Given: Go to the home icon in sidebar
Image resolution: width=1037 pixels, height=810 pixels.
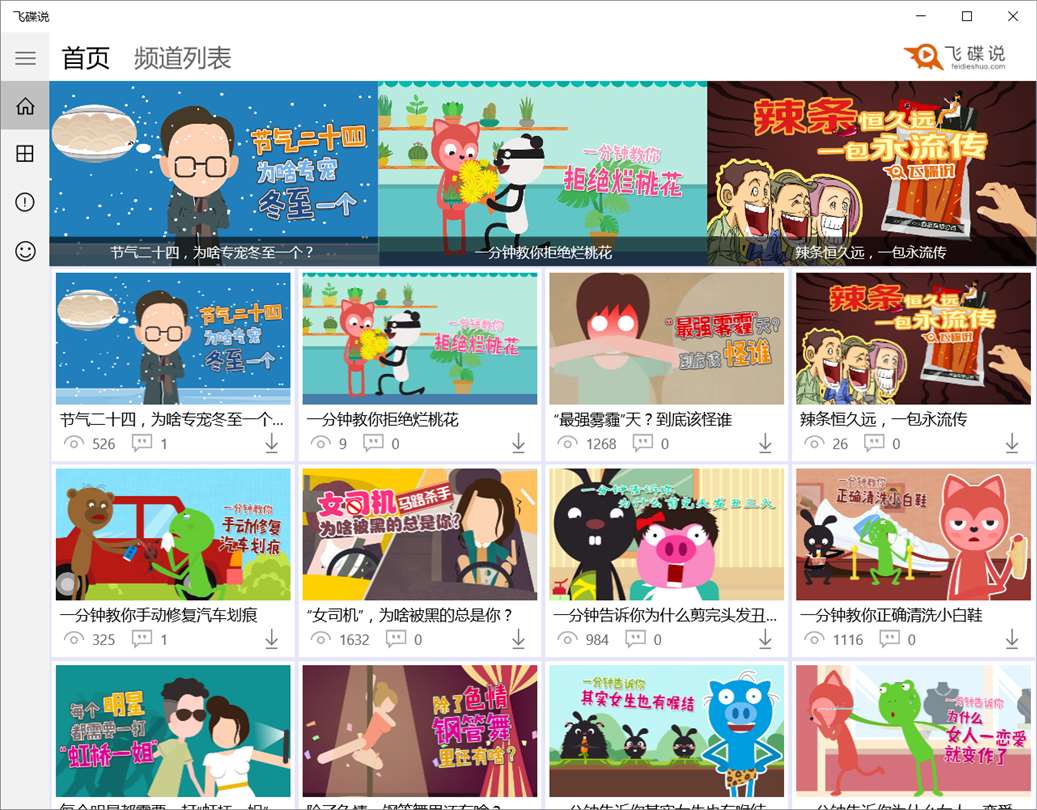Looking at the screenshot, I should click(25, 107).
